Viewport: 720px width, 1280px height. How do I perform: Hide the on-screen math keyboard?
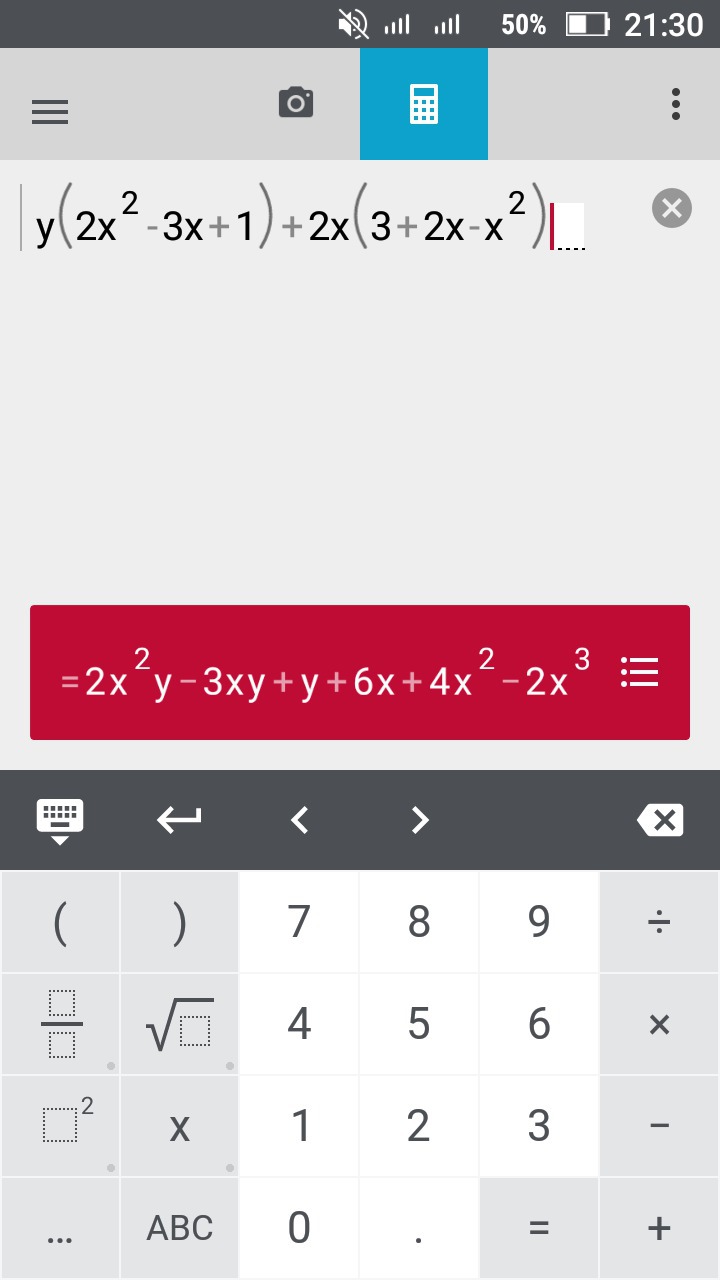point(60,821)
